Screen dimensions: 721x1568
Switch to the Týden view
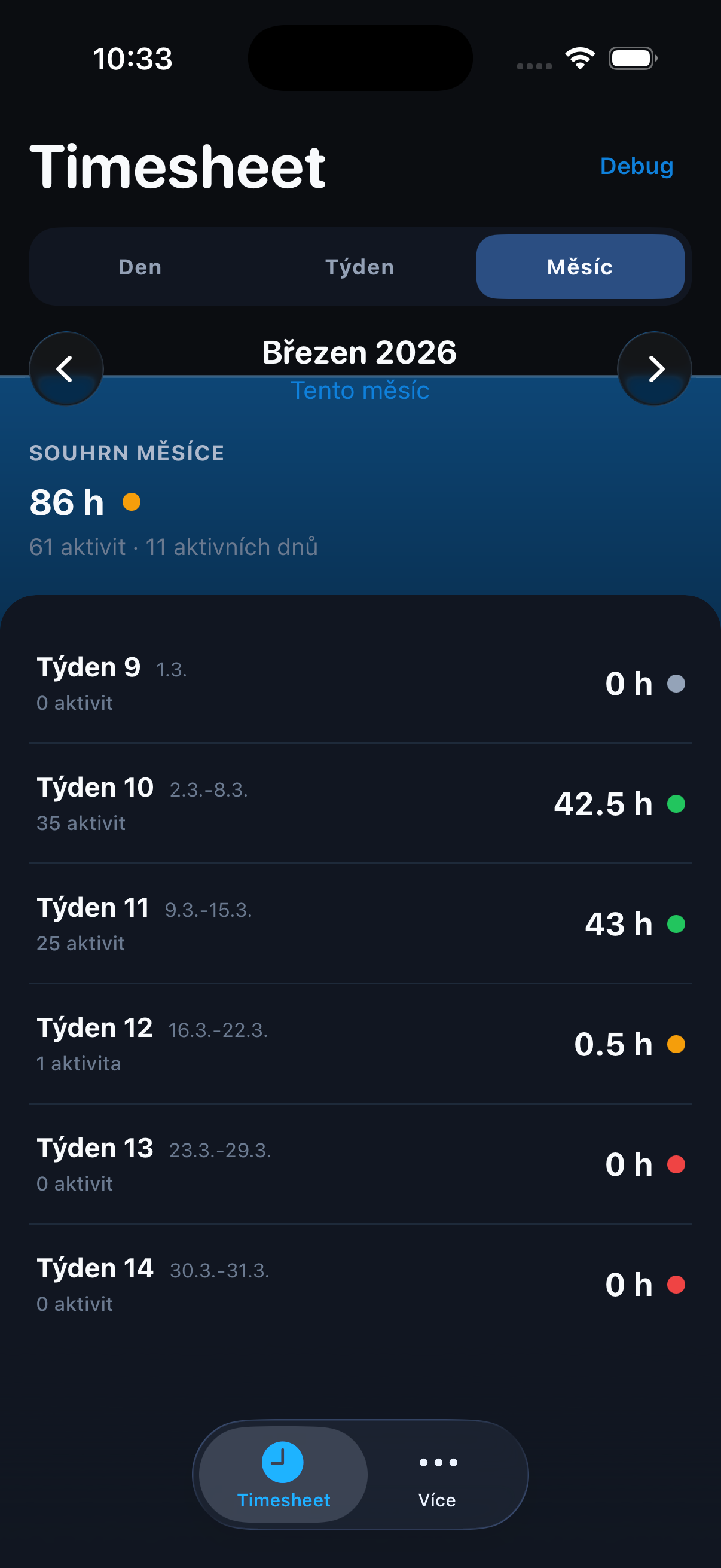point(359,267)
